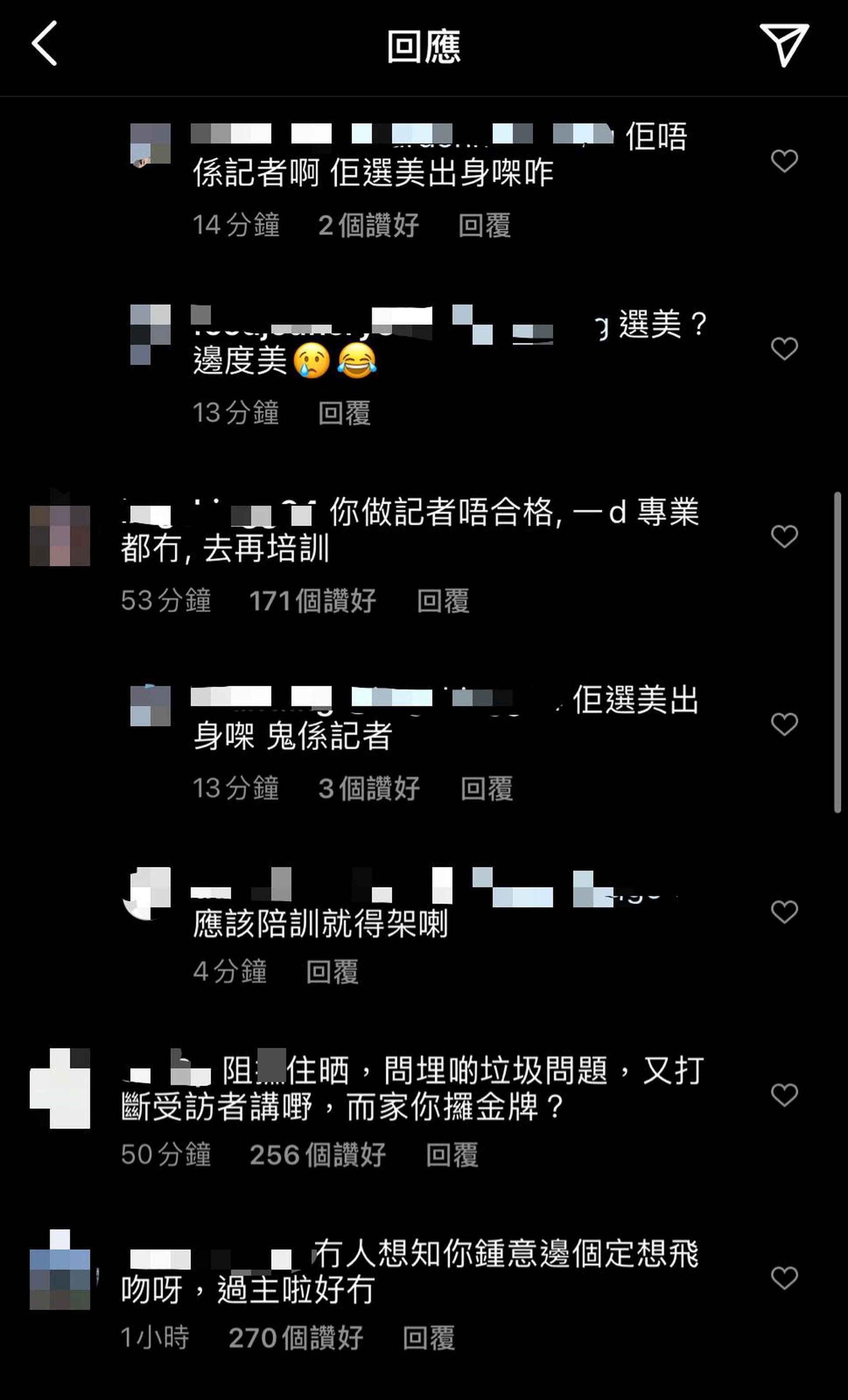The height and width of the screenshot is (1400, 848).
Task: Like the comment '冇人想知你鍾意邊個'
Action: point(784,1279)
